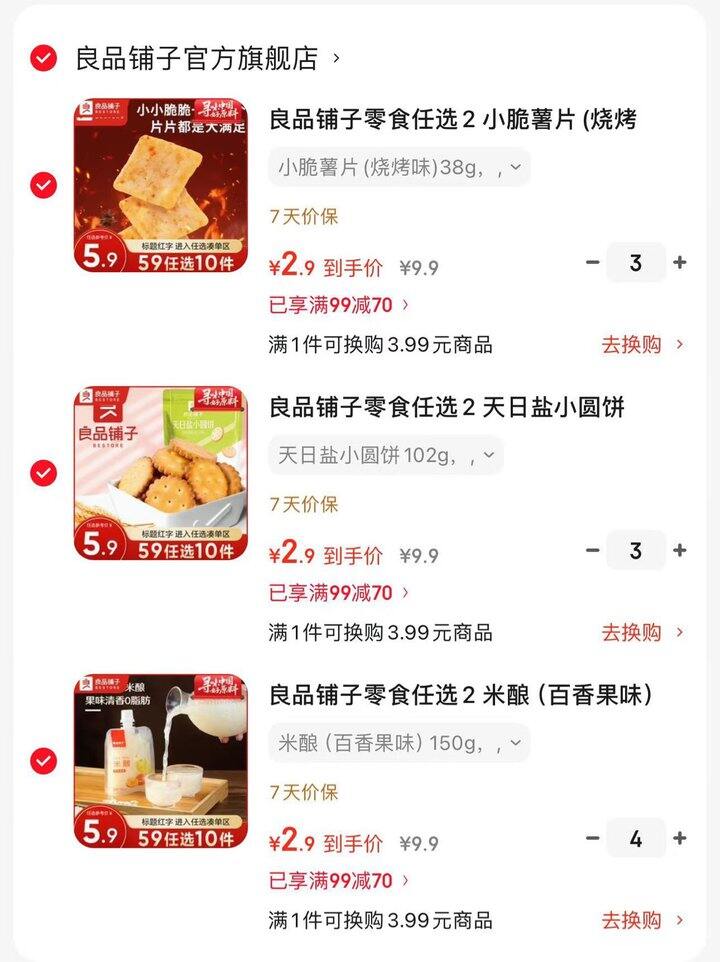Viewport: 720px width, 962px height.
Task: Increase the 小脆薯片 quantity
Action: (x=680, y=263)
